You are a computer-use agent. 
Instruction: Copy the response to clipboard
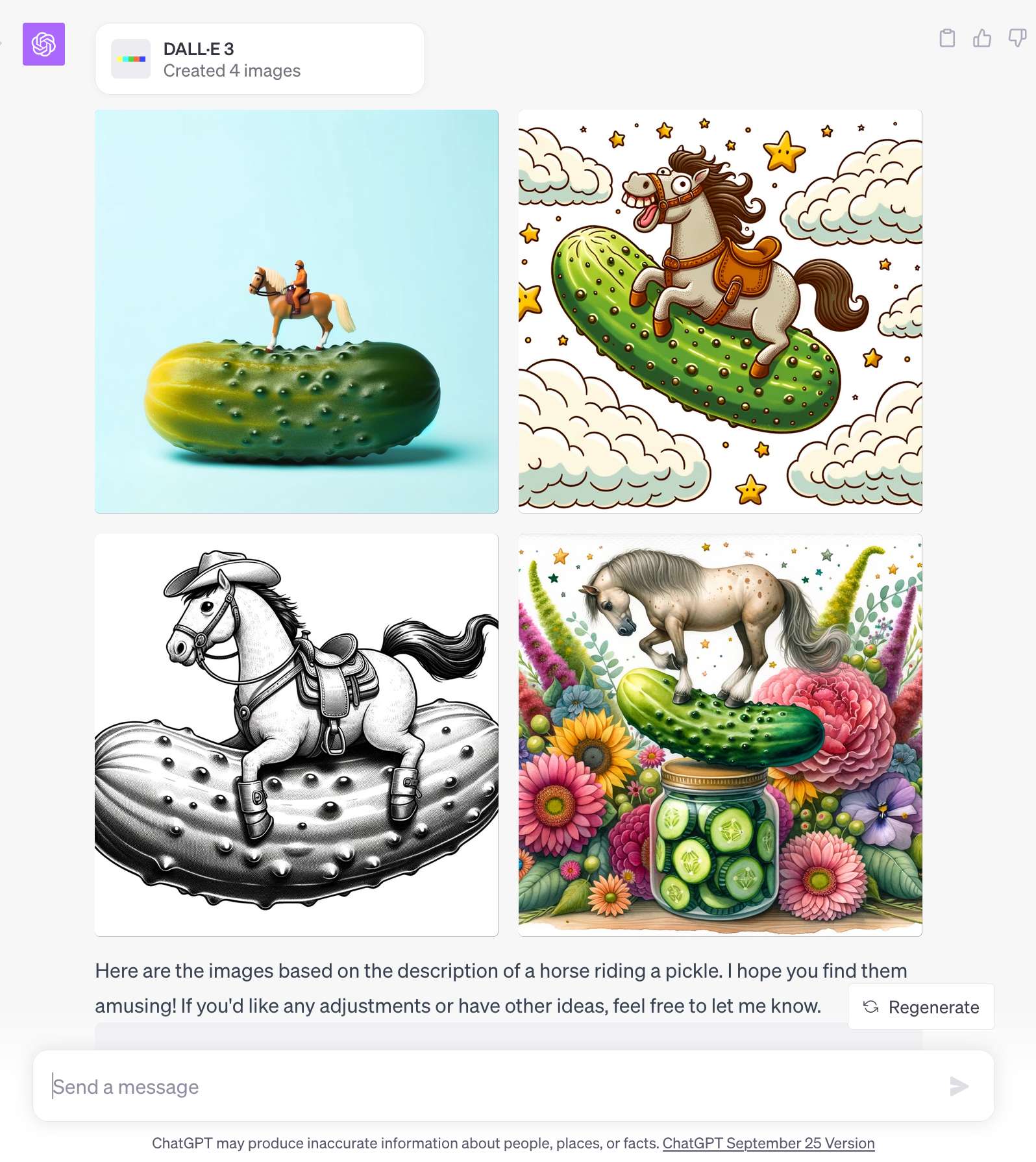click(947, 39)
